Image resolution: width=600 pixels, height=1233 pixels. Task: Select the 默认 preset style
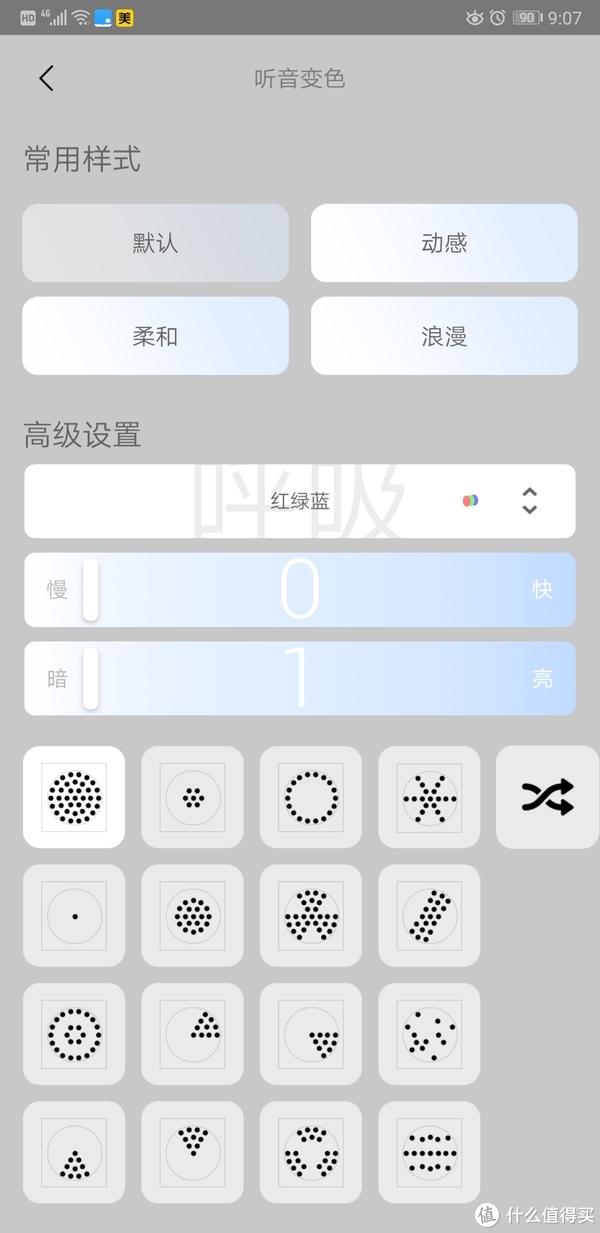tap(155, 243)
